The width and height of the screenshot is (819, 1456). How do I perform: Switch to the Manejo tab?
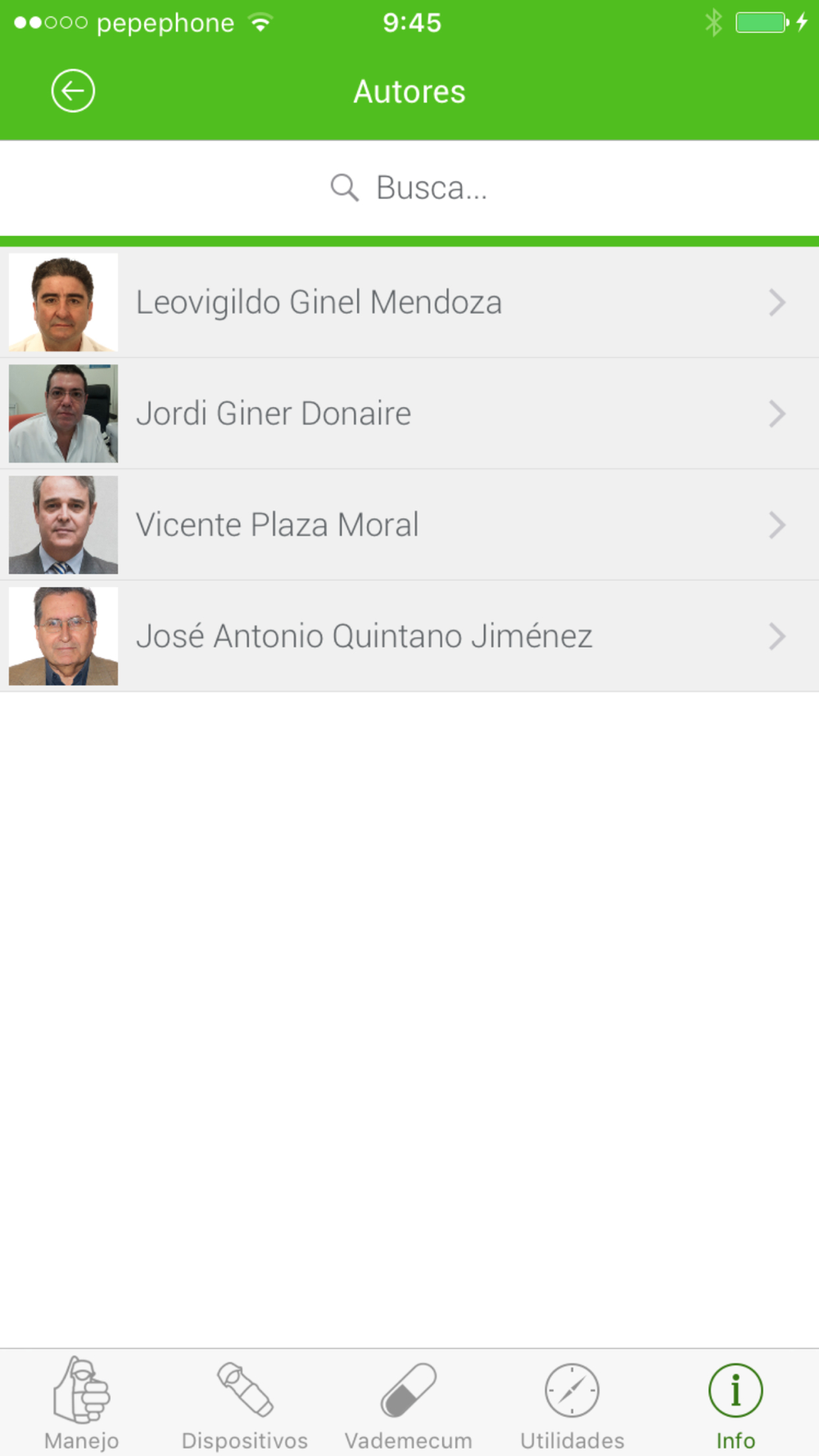(x=82, y=1404)
